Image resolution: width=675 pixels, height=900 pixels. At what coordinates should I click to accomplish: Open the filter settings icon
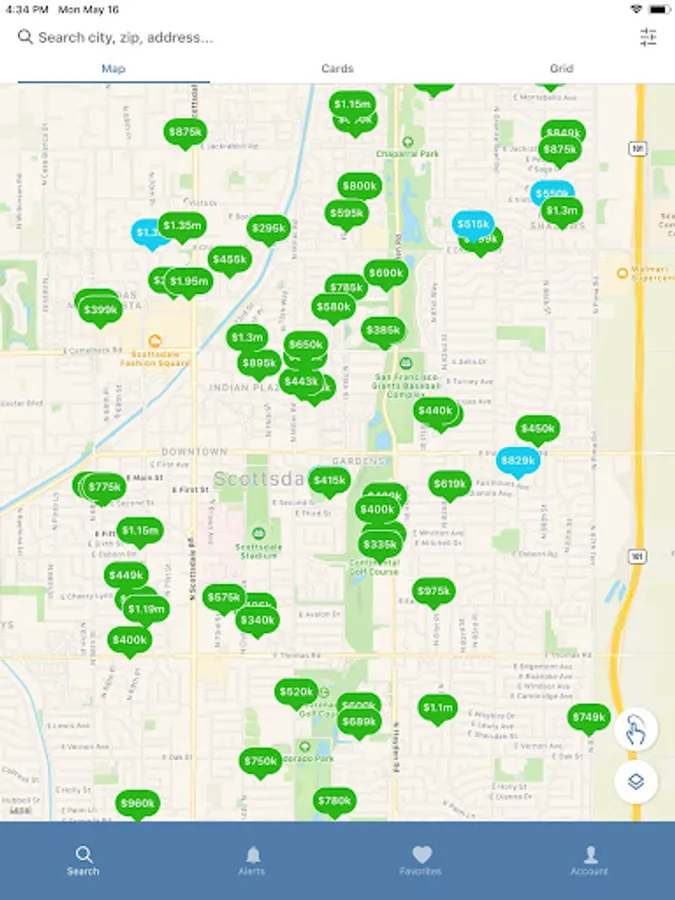tap(648, 38)
